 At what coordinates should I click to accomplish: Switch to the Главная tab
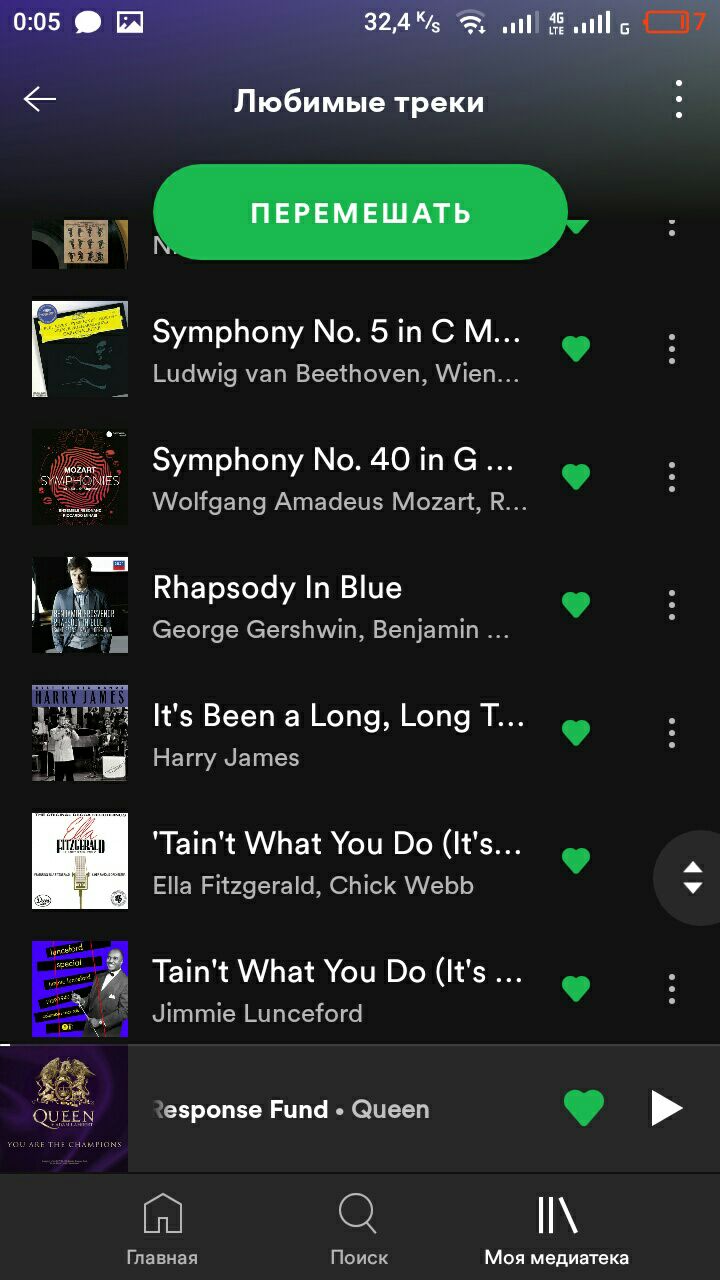click(162, 1230)
